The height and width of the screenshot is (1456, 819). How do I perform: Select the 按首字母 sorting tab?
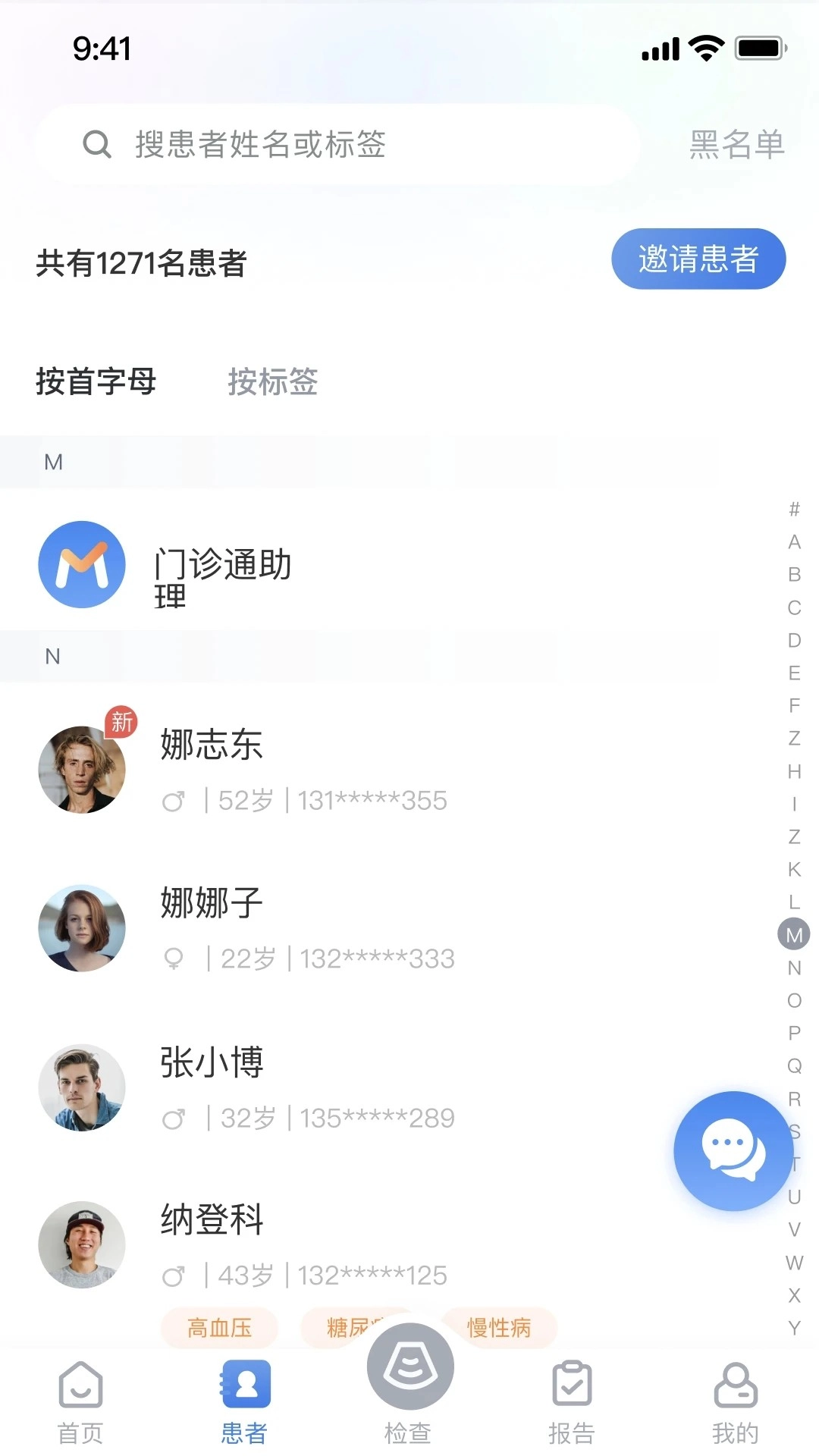coord(96,383)
